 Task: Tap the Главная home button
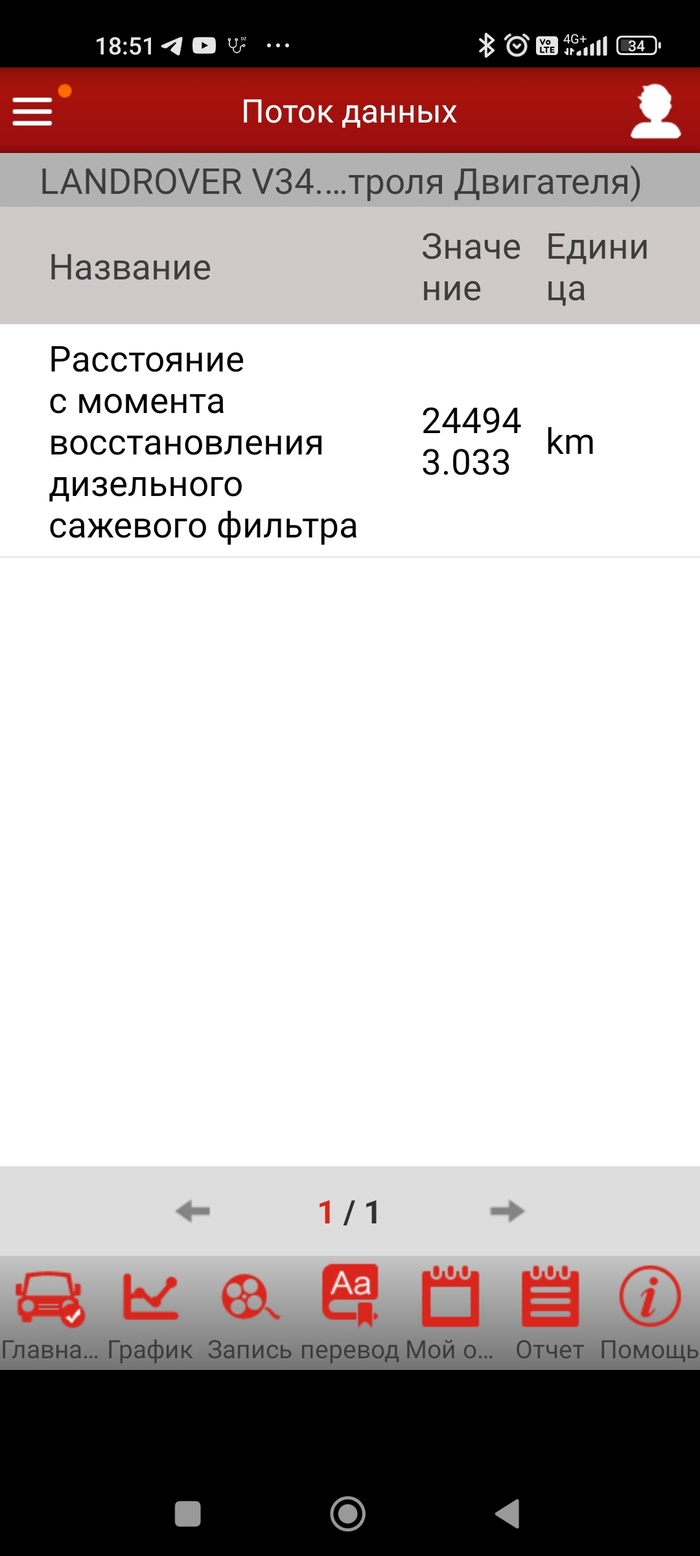coord(49,1312)
